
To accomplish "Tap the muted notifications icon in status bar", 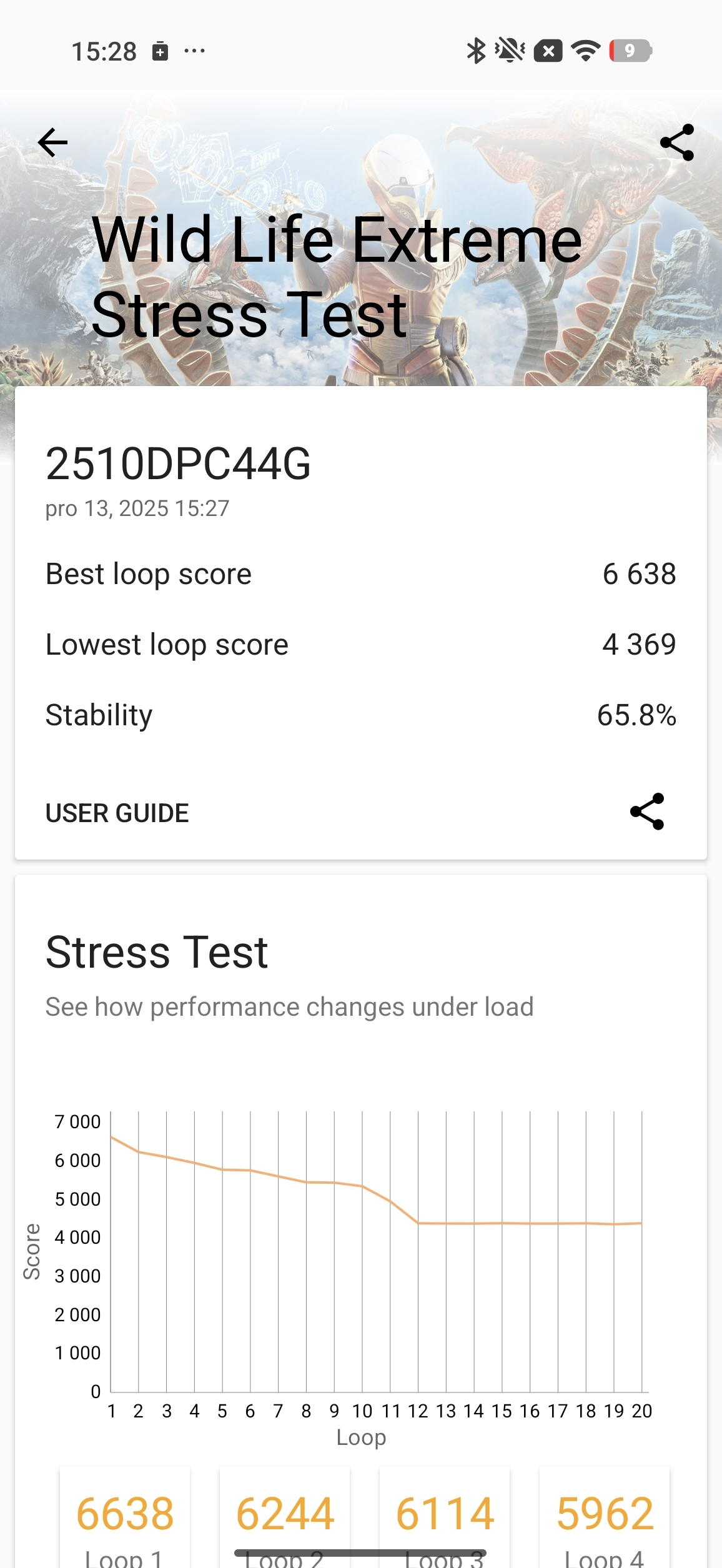I will (511, 50).
